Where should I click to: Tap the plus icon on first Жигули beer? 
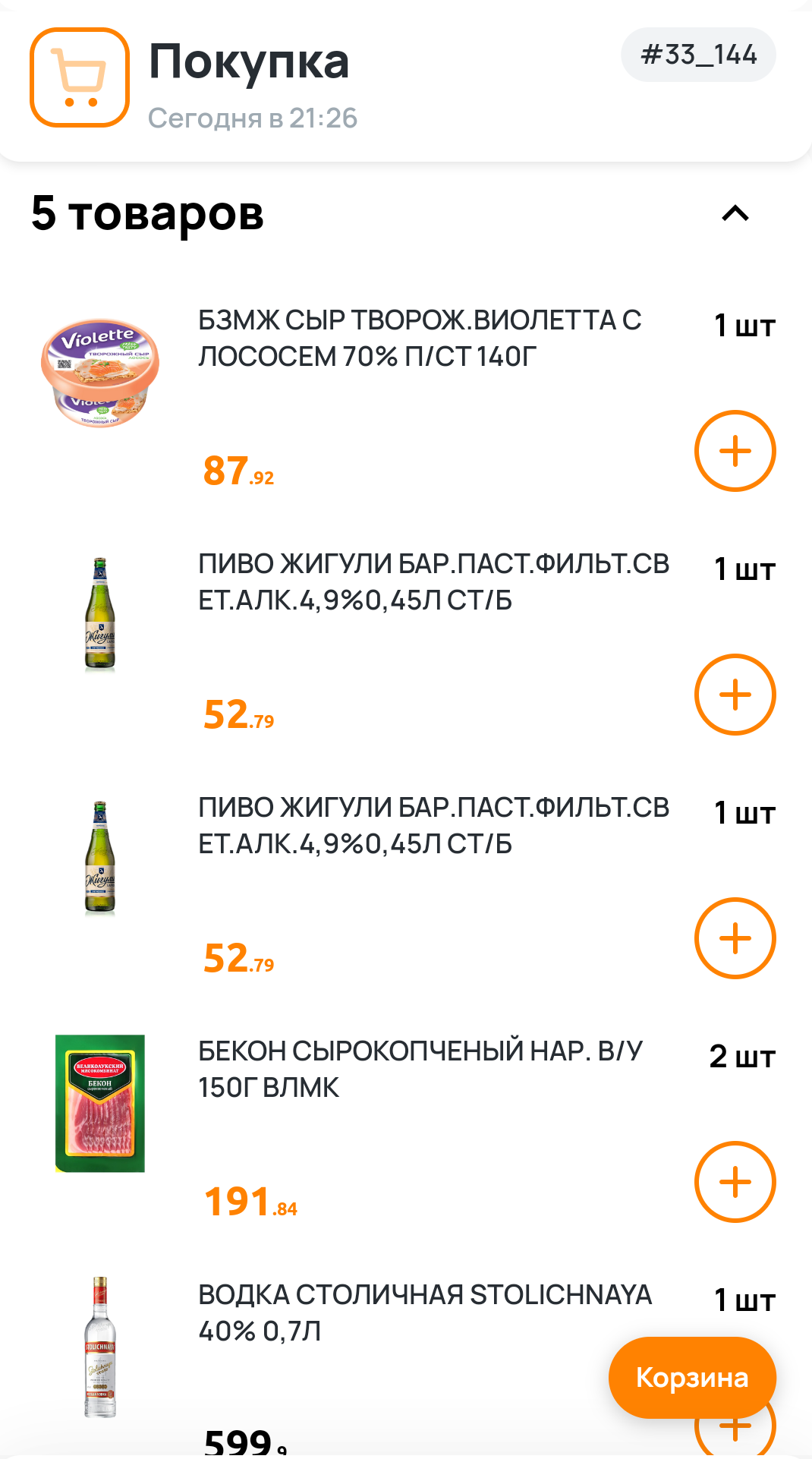(734, 695)
